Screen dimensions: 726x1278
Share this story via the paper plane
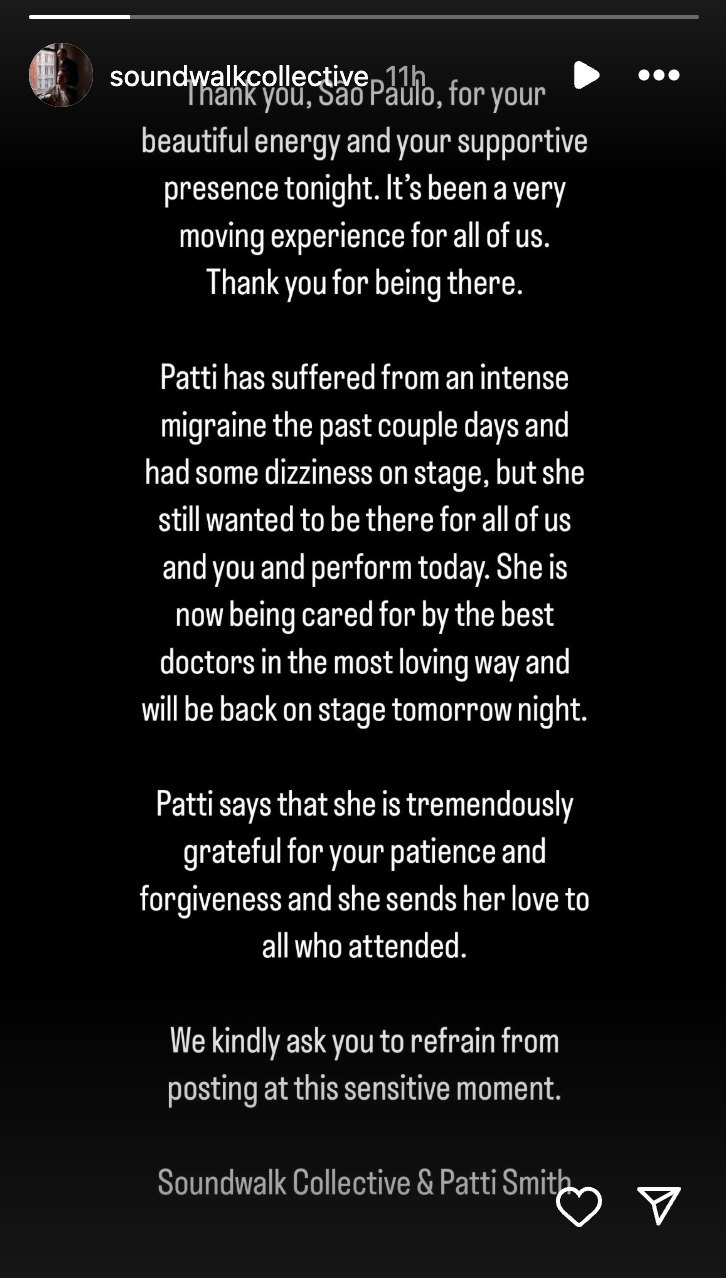[x=659, y=1206]
